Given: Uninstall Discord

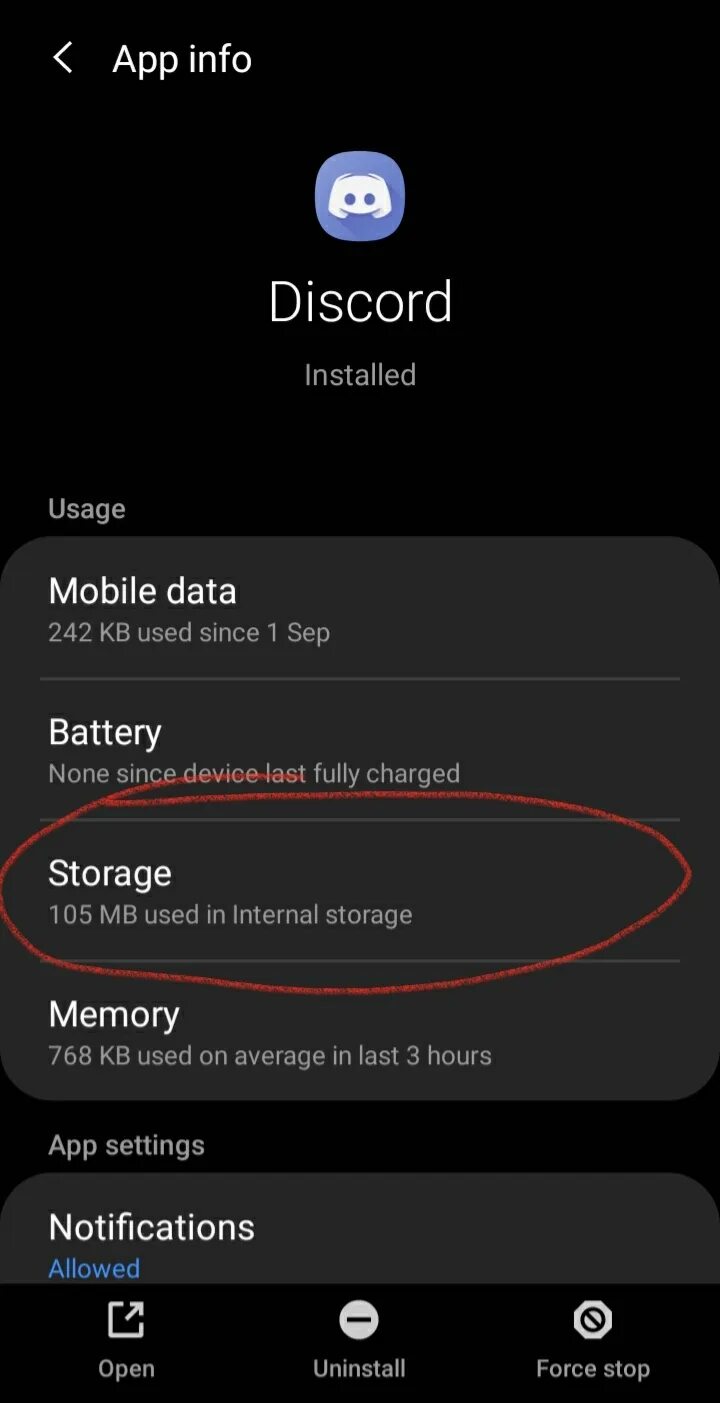Looking at the screenshot, I should tap(359, 1342).
